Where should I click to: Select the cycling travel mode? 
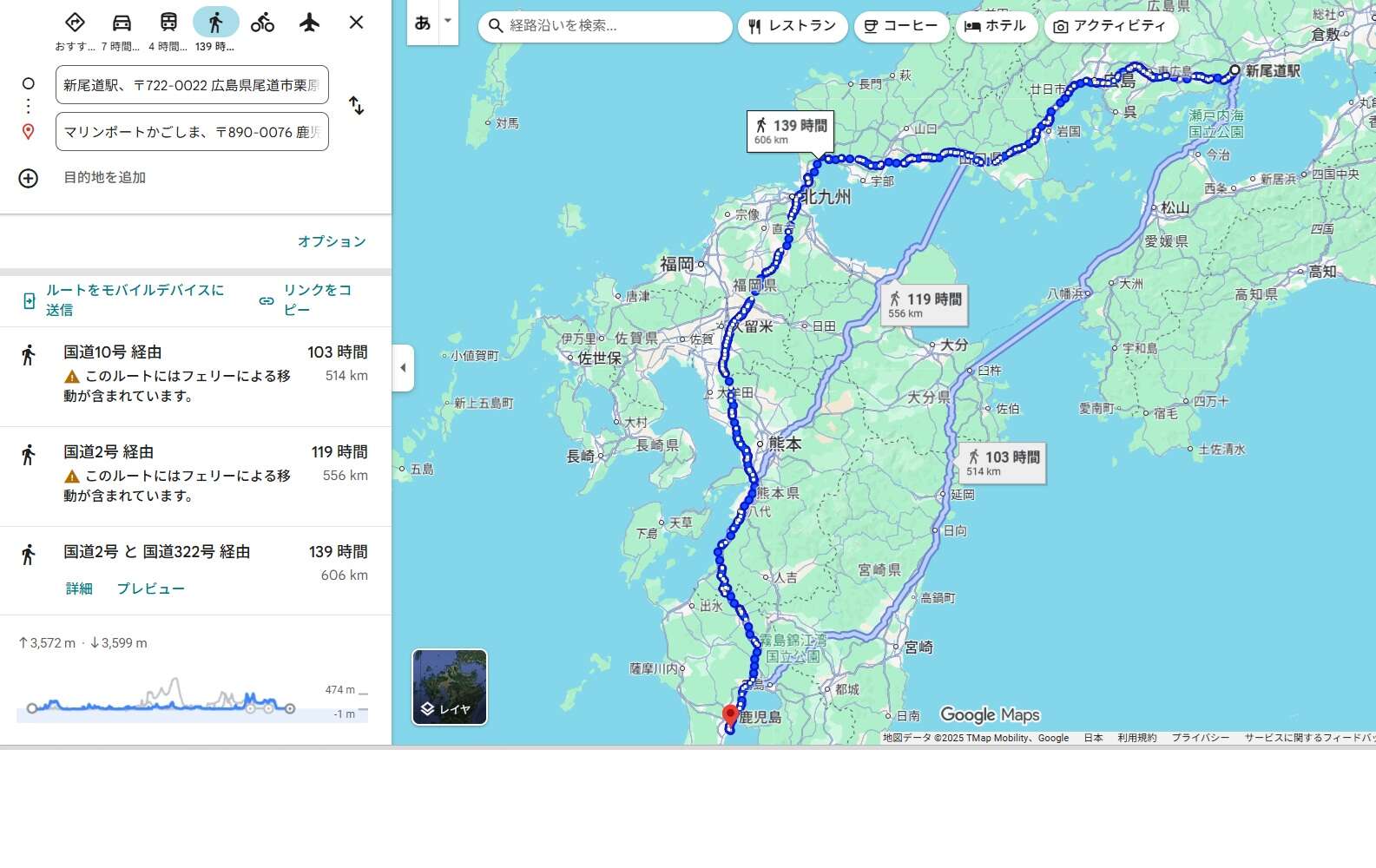click(x=262, y=23)
